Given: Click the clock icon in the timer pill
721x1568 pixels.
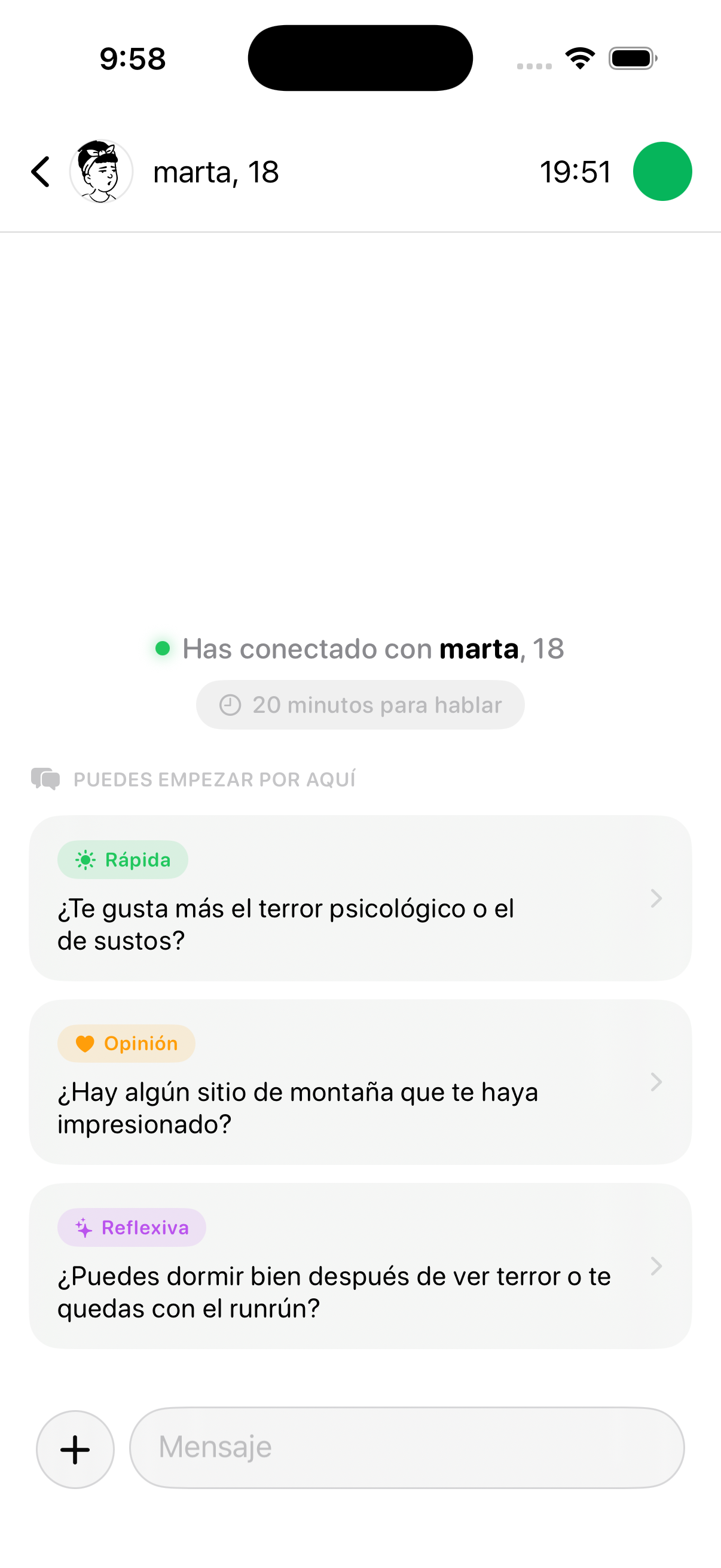Looking at the screenshot, I should click(231, 704).
